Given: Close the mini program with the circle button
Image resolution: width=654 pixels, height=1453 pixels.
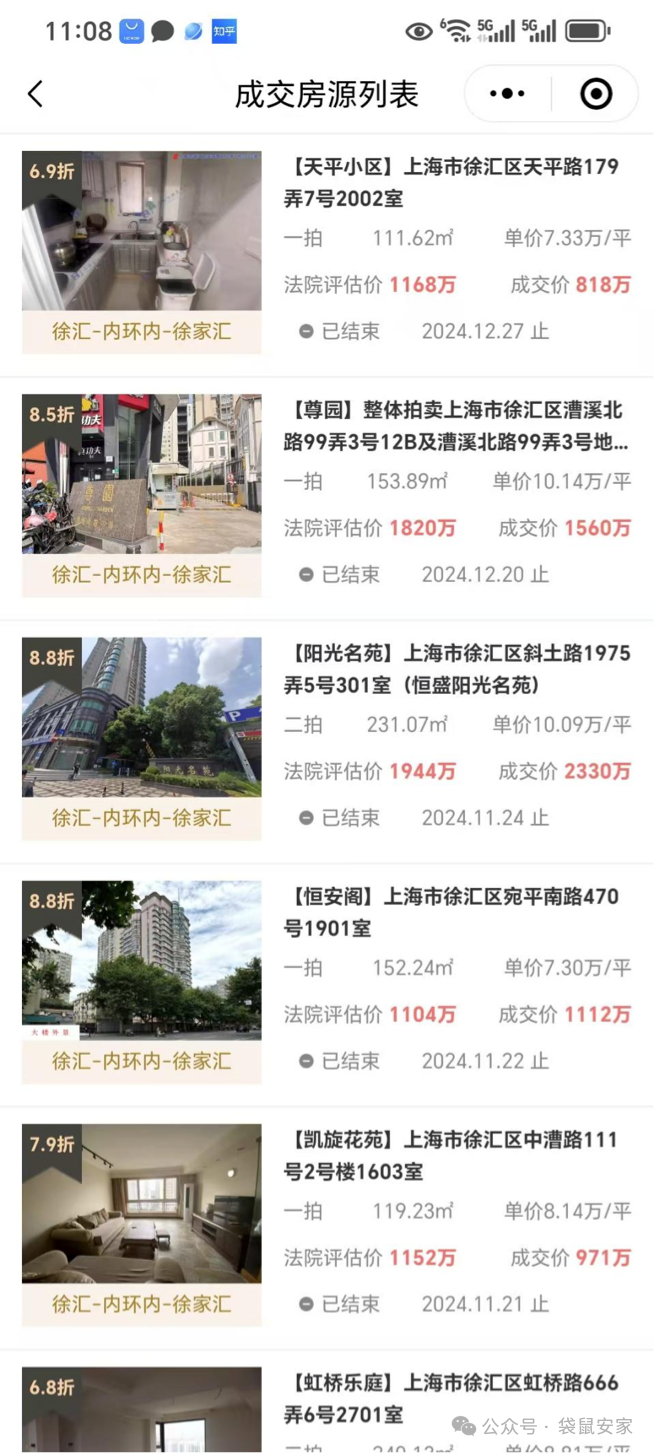Looking at the screenshot, I should point(596,94).
